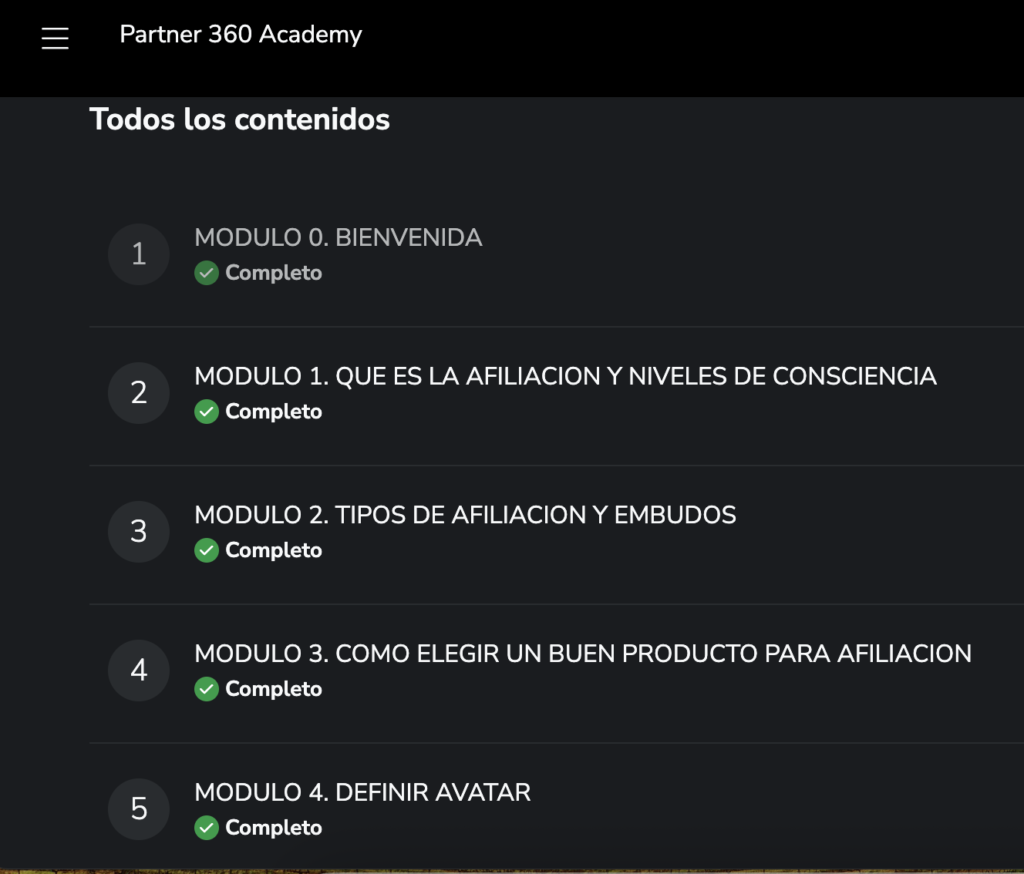View Modulo 4. Definir avatar
Screen dimensions: 1024x874
pos(362,793)
